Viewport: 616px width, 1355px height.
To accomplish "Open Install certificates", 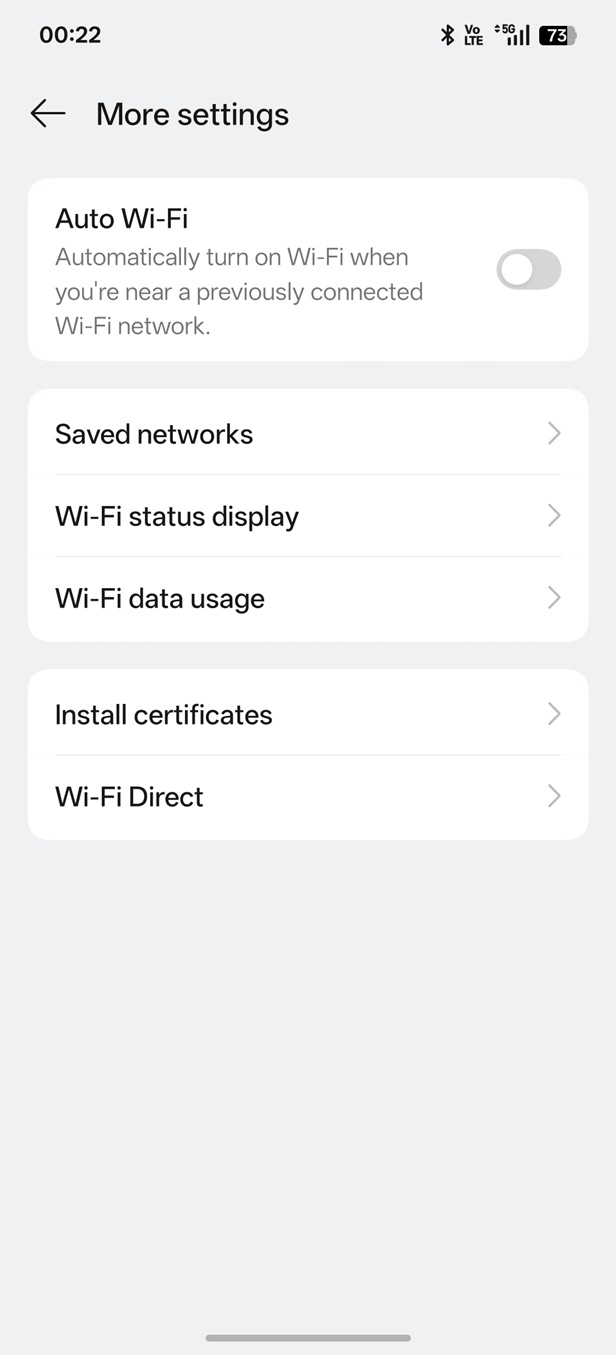I will tap(307, 714).
